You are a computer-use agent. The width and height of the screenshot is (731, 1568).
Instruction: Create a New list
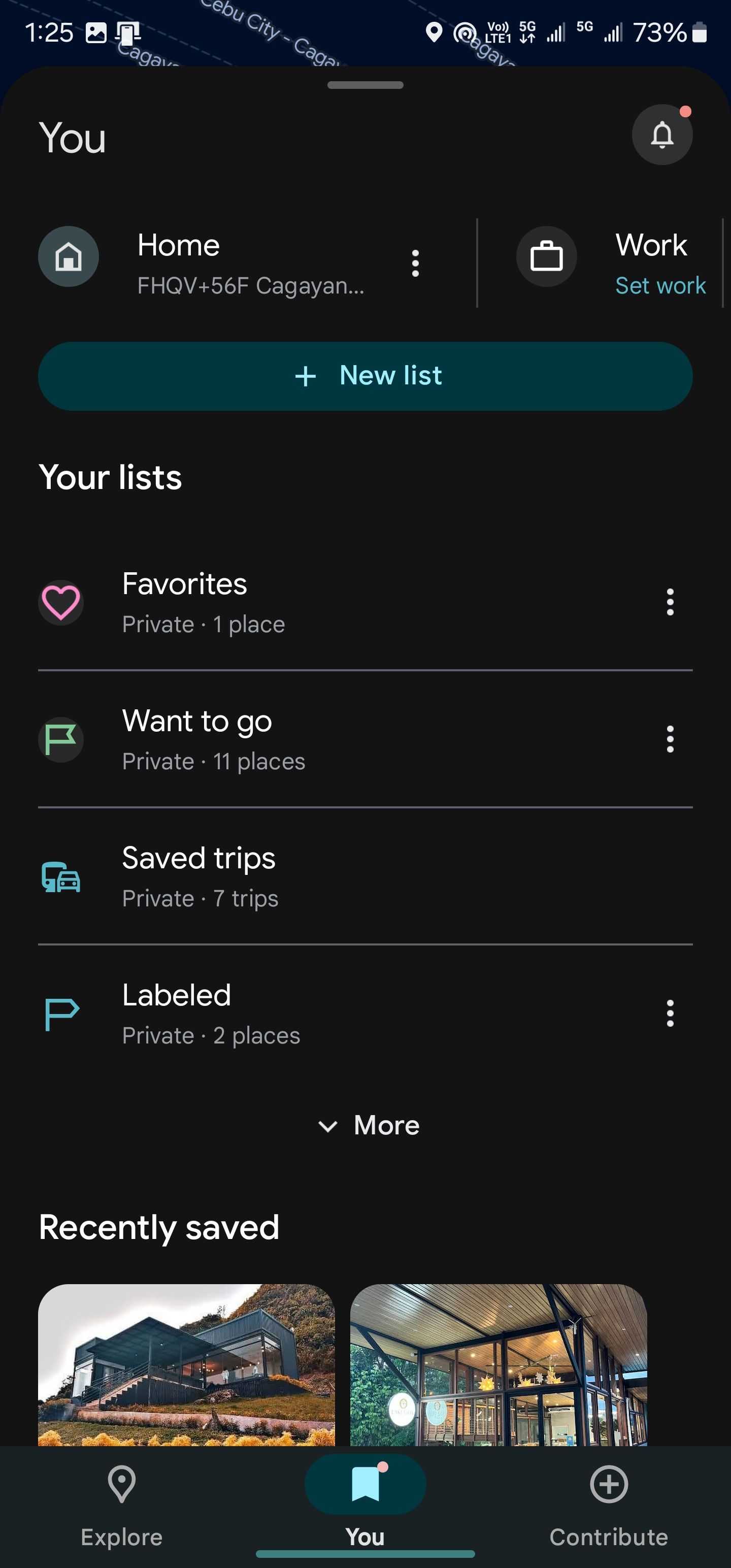click(x=365, y=376)
